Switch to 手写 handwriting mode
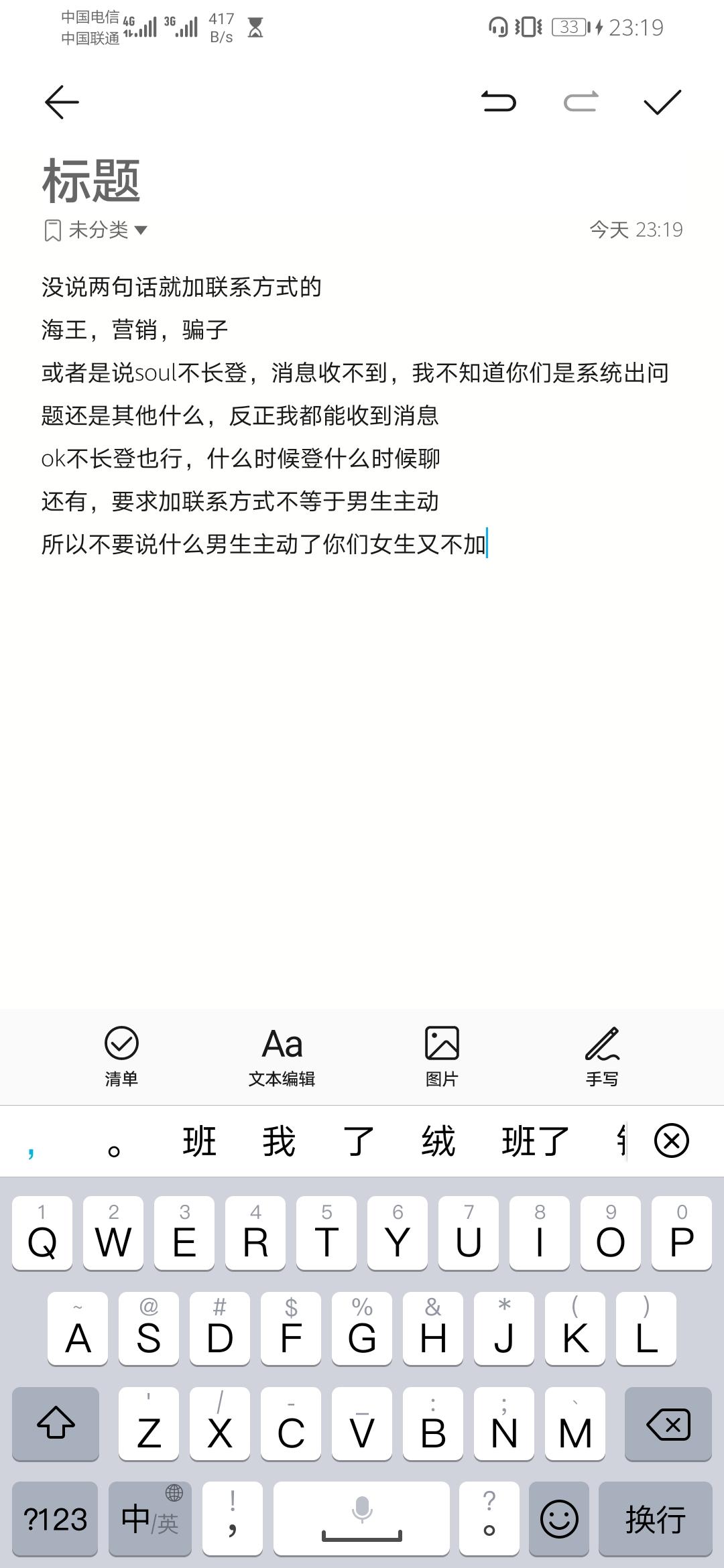724x1568 pixels. pyautogui.click(x=602, y=1057)
